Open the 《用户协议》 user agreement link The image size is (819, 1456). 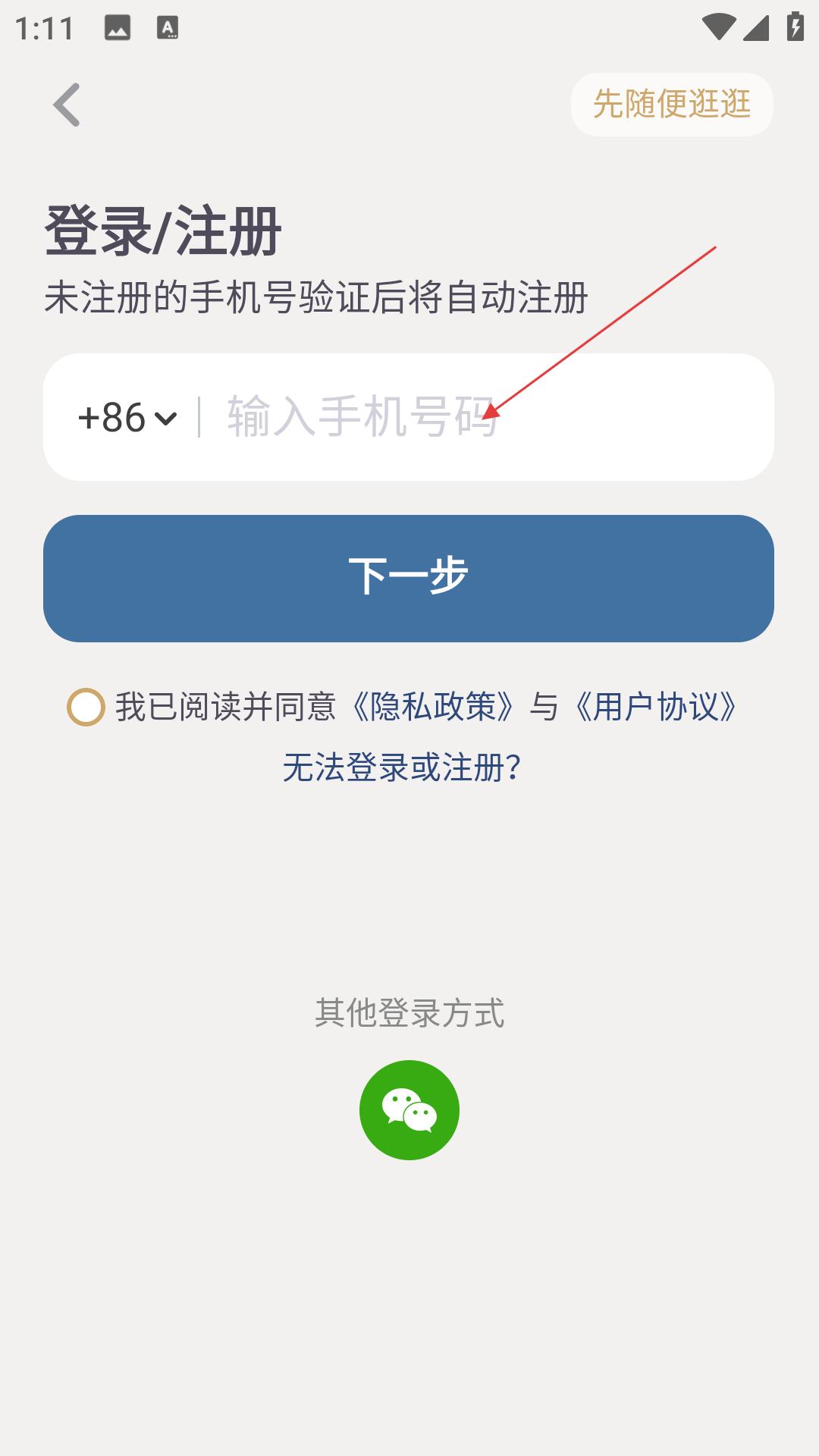tap(656, 707)
